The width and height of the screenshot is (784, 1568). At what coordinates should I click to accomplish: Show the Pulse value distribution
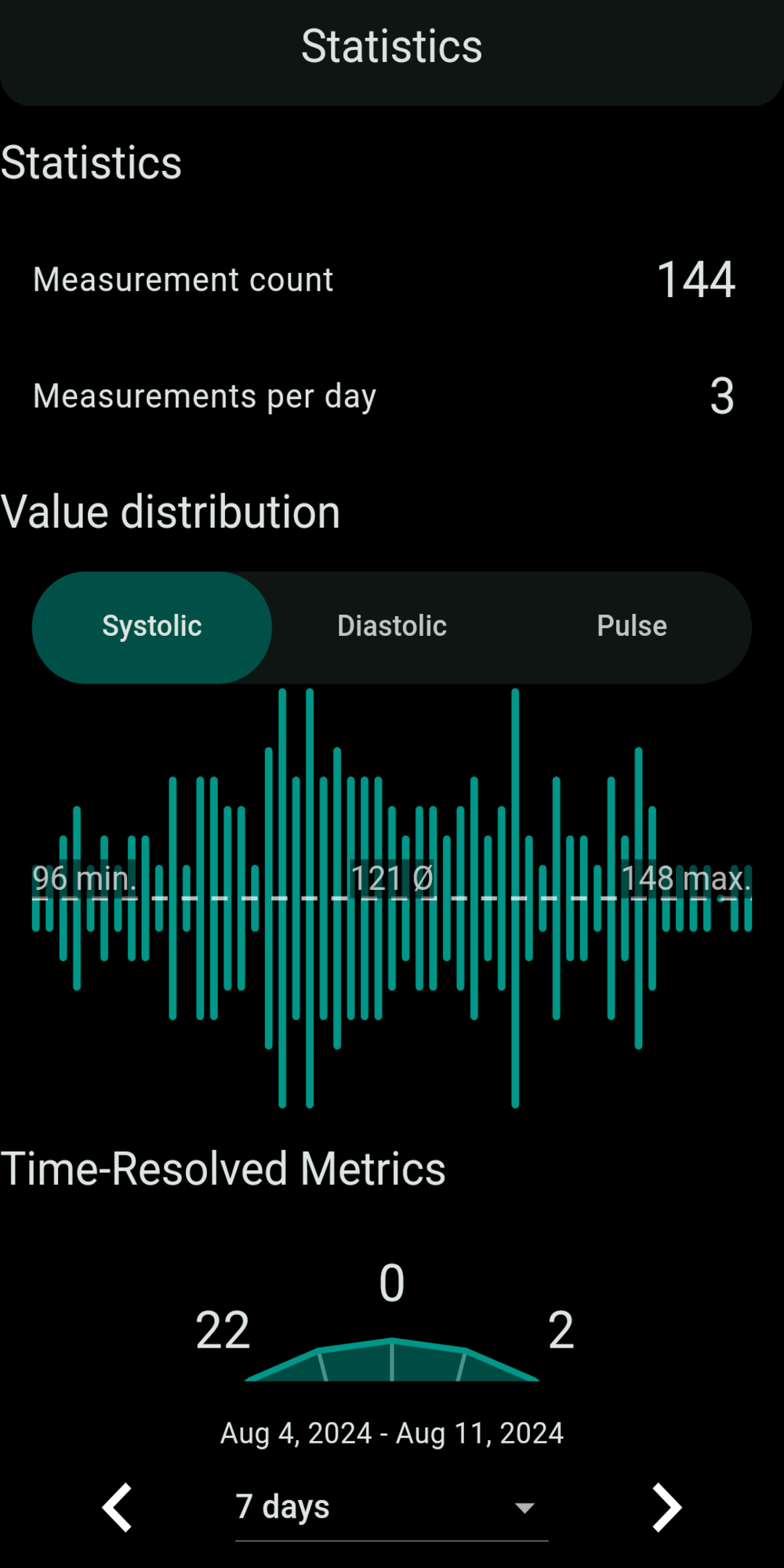tap(632, 626)
